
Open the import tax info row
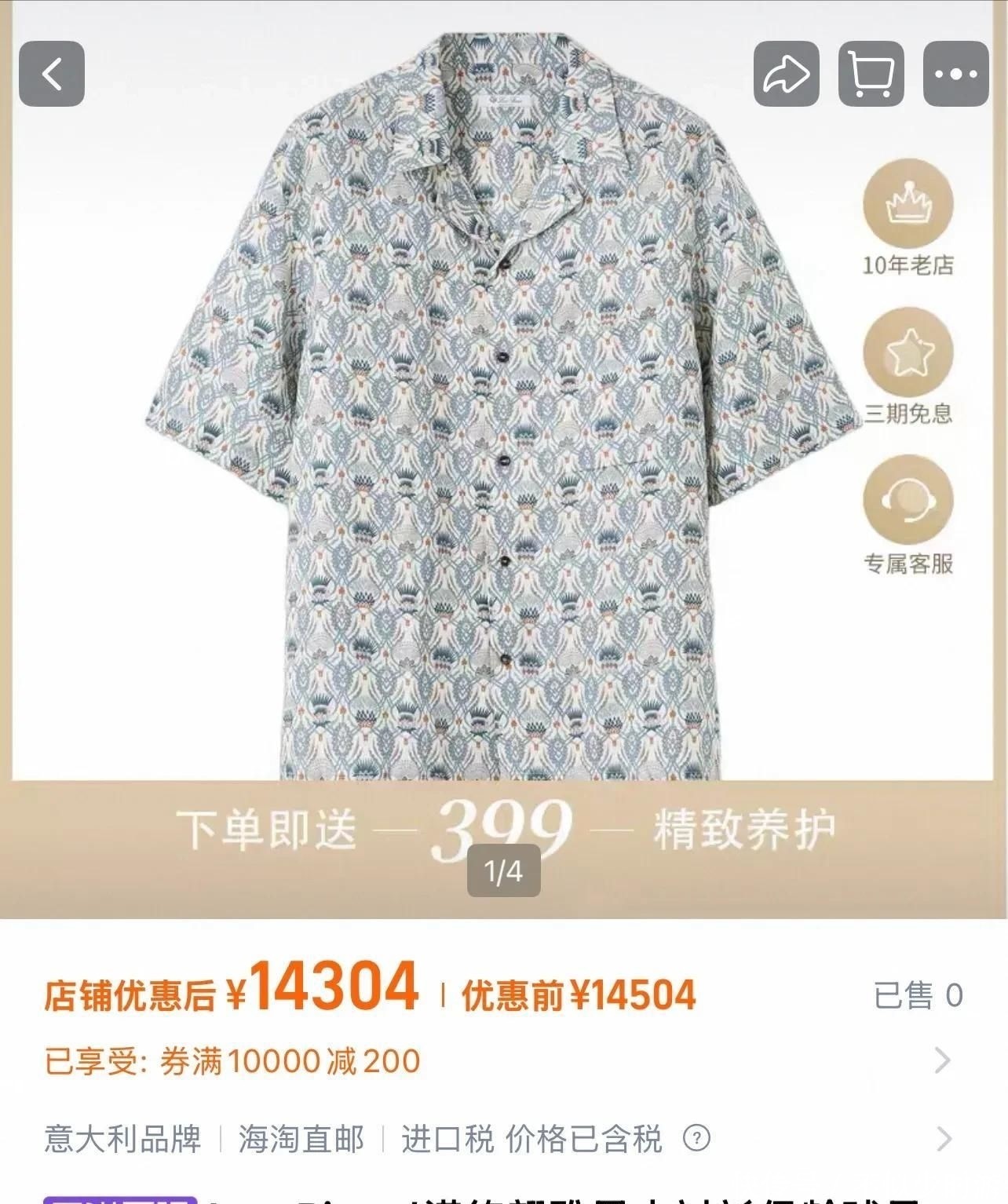[942, 1138]
